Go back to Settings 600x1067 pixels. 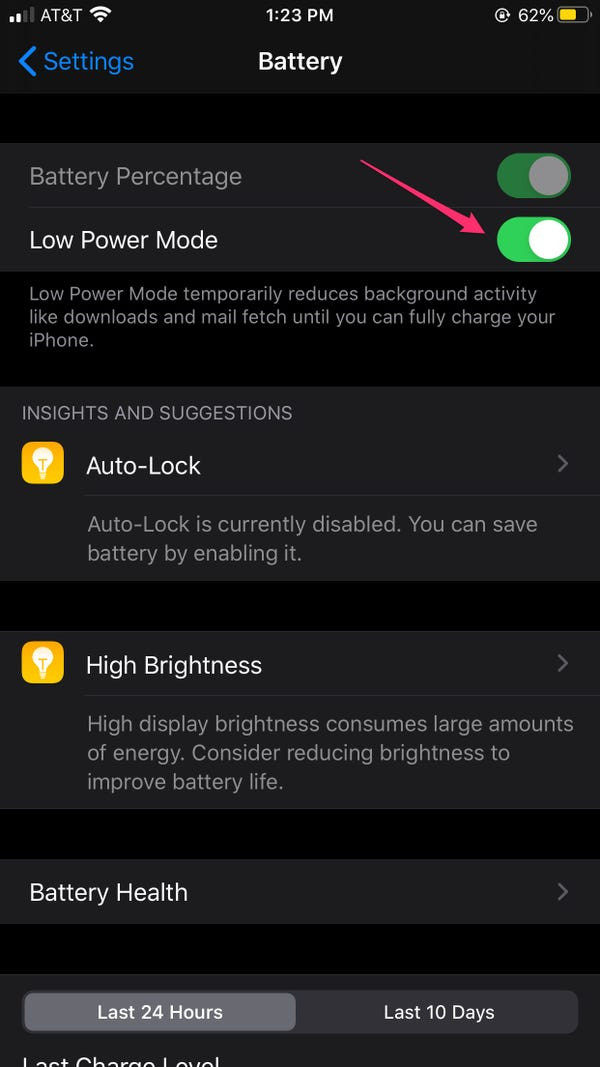click(x=76, y=61)
